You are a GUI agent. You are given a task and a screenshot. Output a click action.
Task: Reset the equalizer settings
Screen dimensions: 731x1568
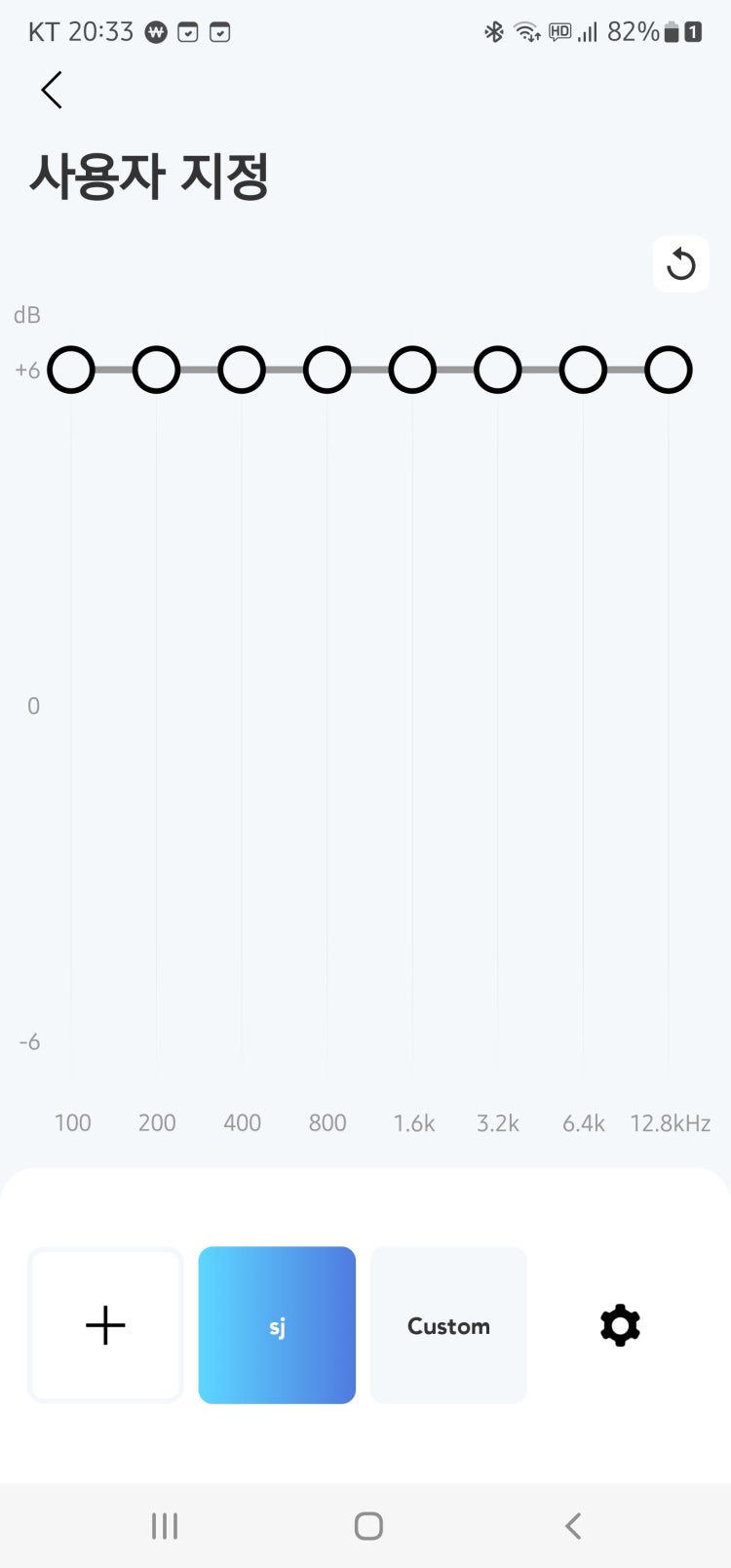click(680, 264)
